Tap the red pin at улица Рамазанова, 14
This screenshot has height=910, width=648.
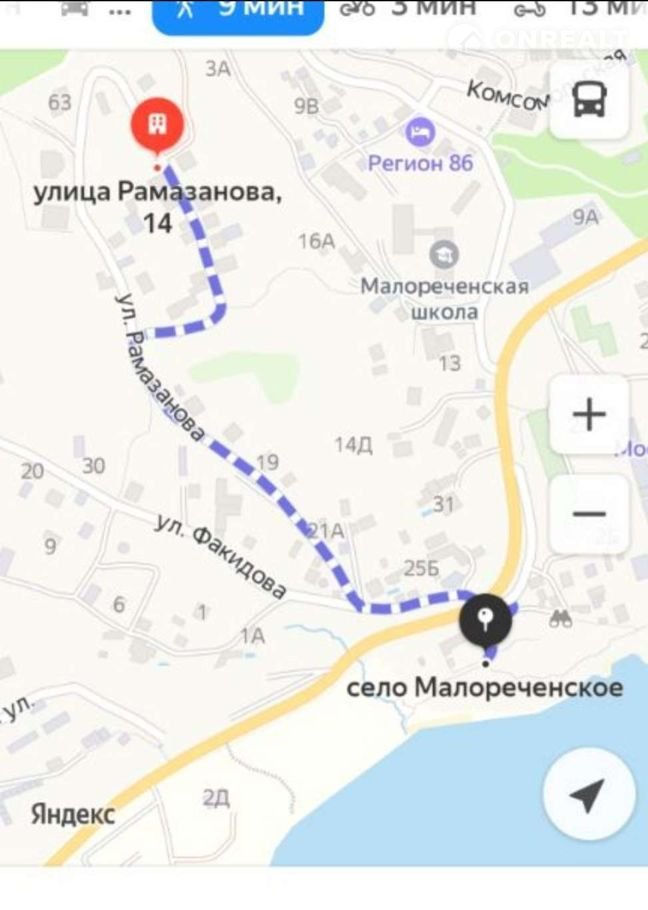158,127
